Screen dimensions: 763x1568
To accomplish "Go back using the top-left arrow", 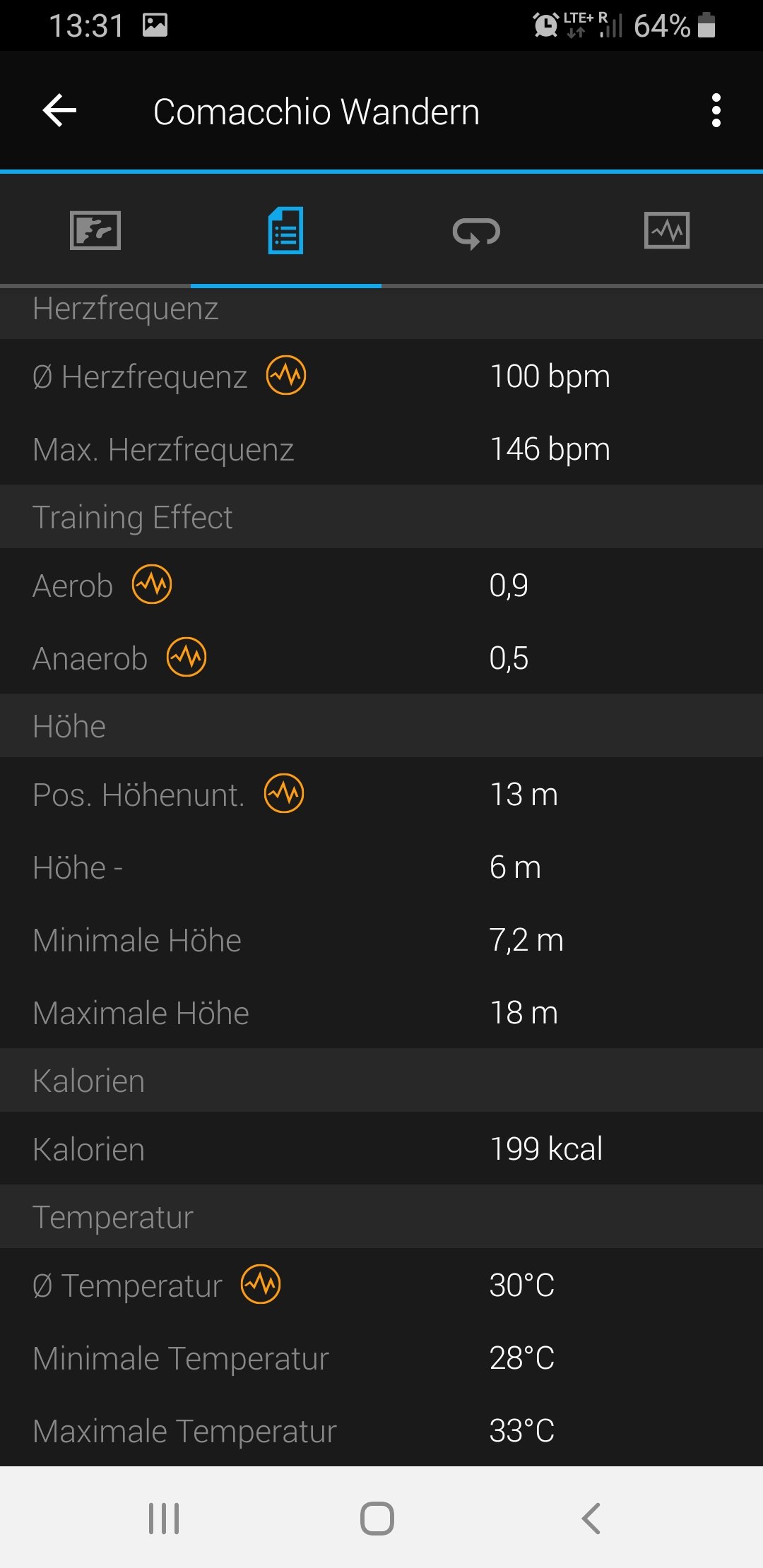I will click(x=59, y=111).
